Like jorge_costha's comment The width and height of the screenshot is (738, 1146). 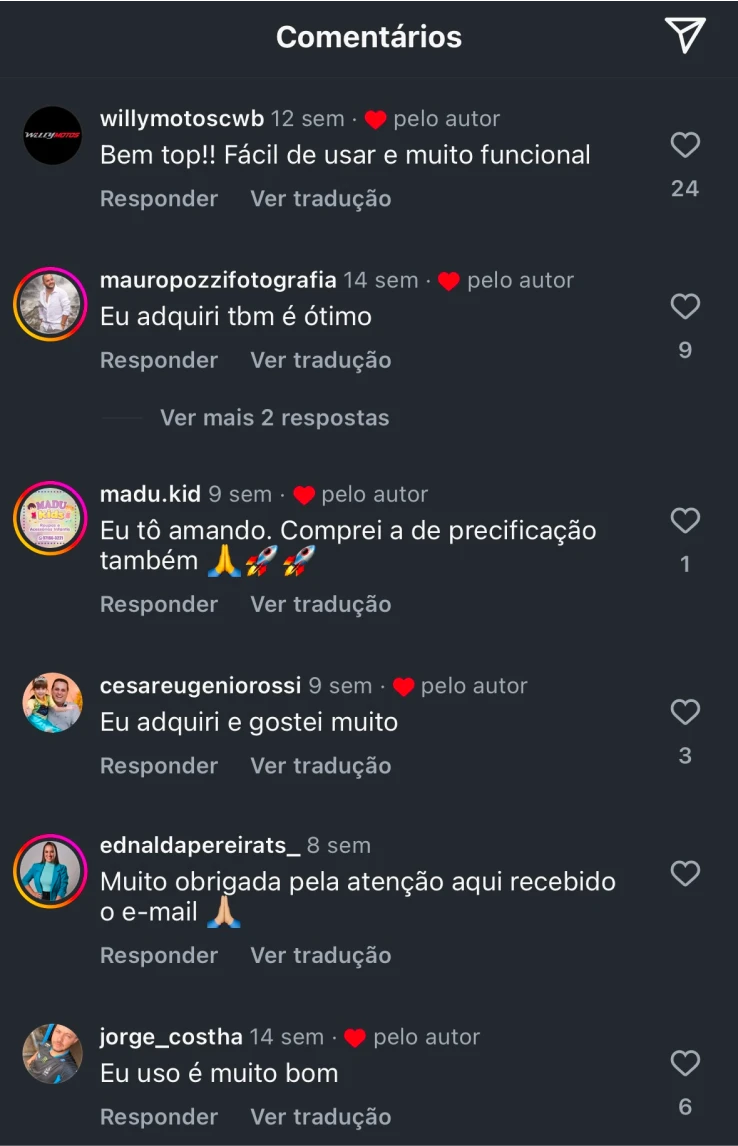click(x=685, y=1063)
